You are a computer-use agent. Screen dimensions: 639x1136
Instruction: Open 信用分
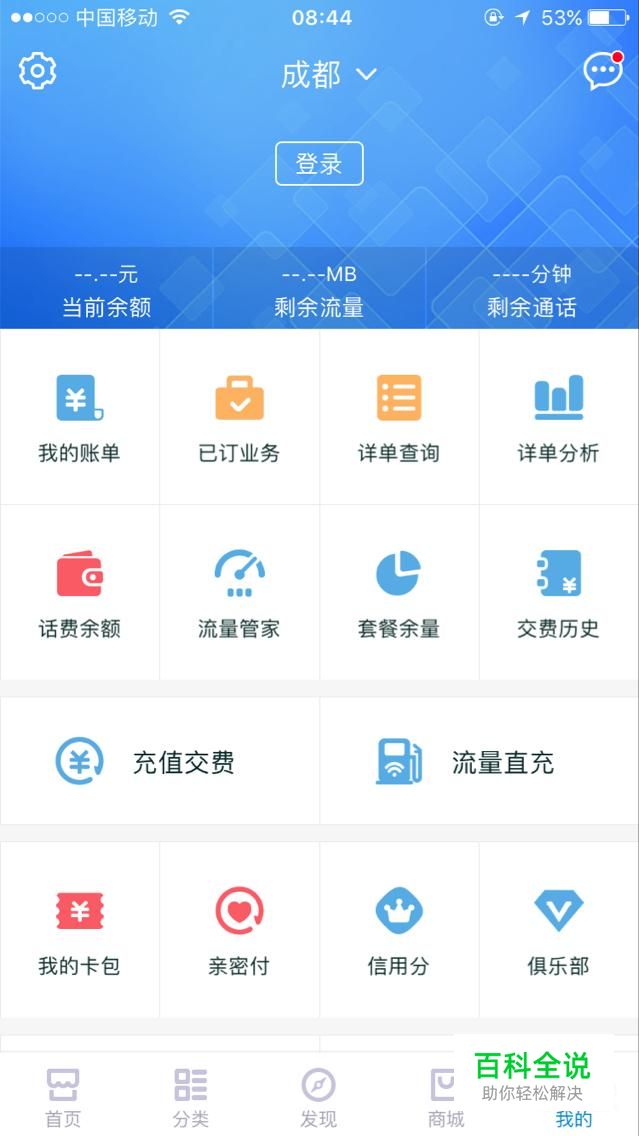(399, 930)
